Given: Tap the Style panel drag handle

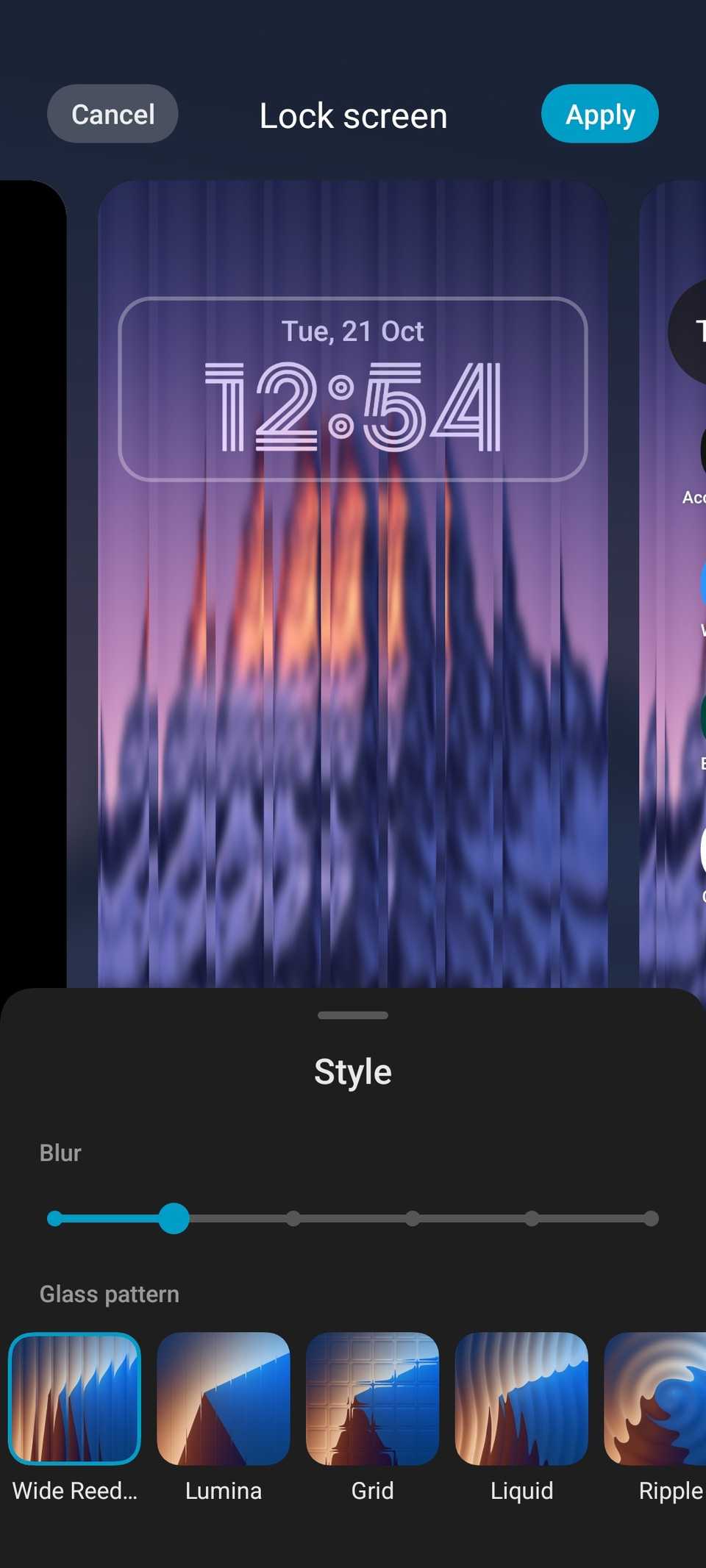Looking at the screenshot, I should [353, 1015].
